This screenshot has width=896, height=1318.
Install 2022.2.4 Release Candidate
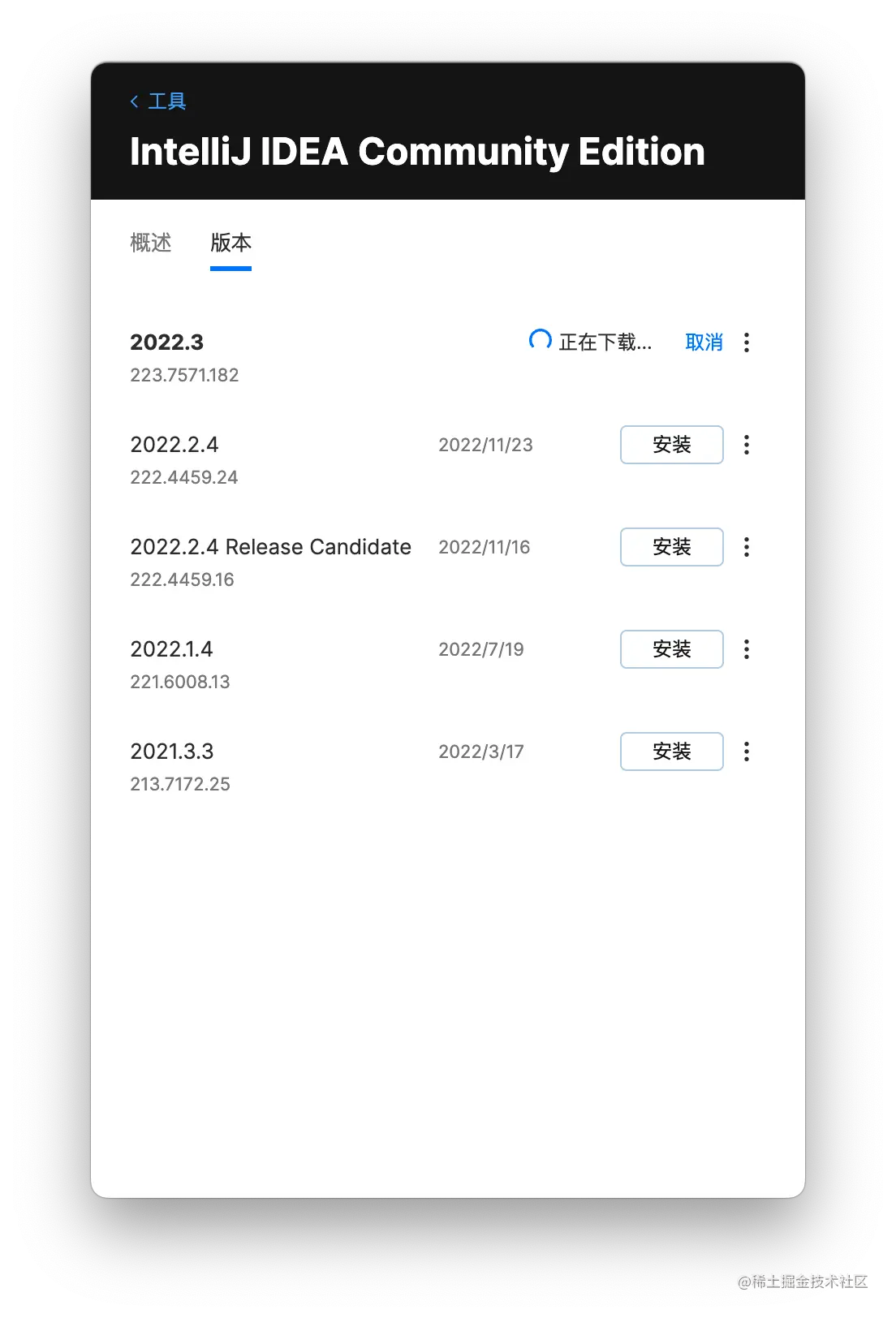pos(671,547)
